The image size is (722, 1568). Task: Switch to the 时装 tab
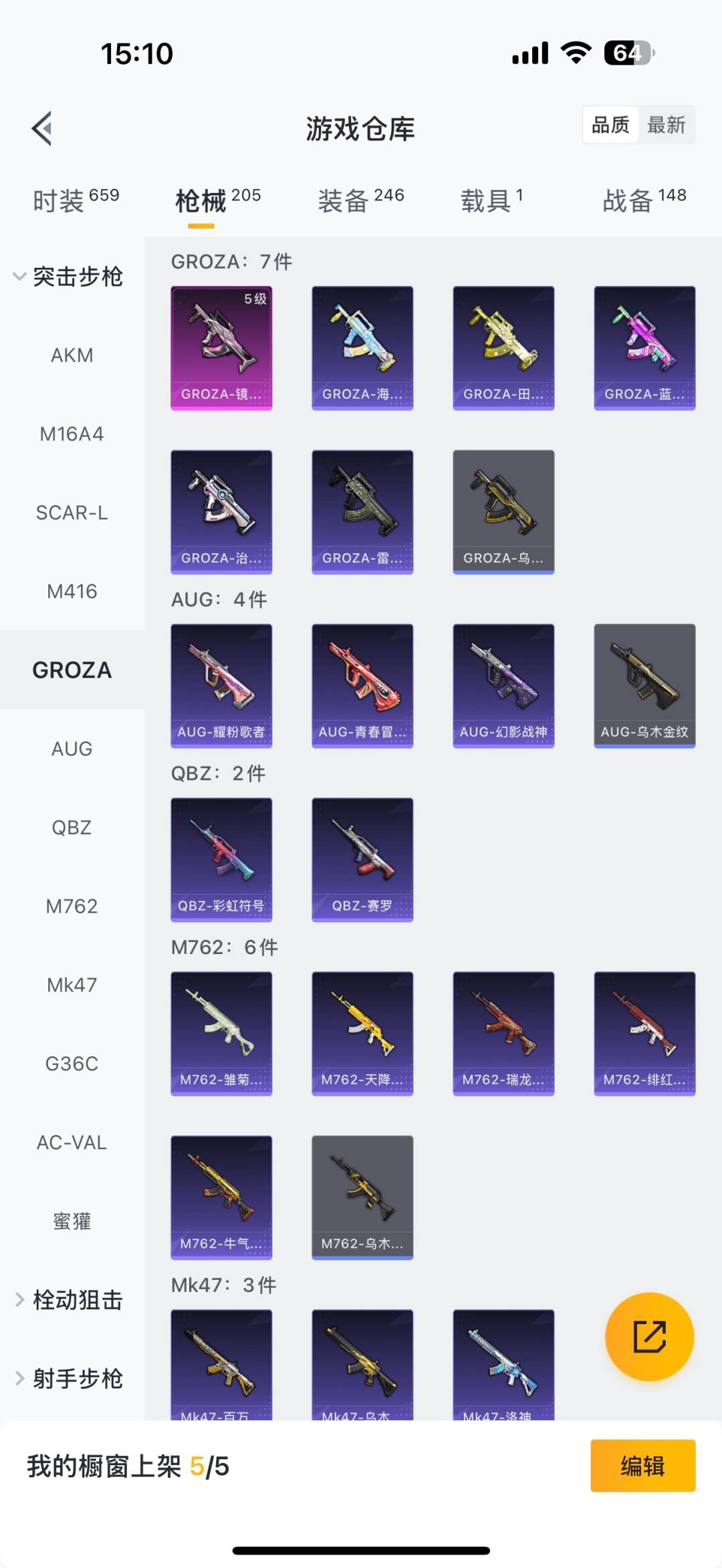[76, 200]
